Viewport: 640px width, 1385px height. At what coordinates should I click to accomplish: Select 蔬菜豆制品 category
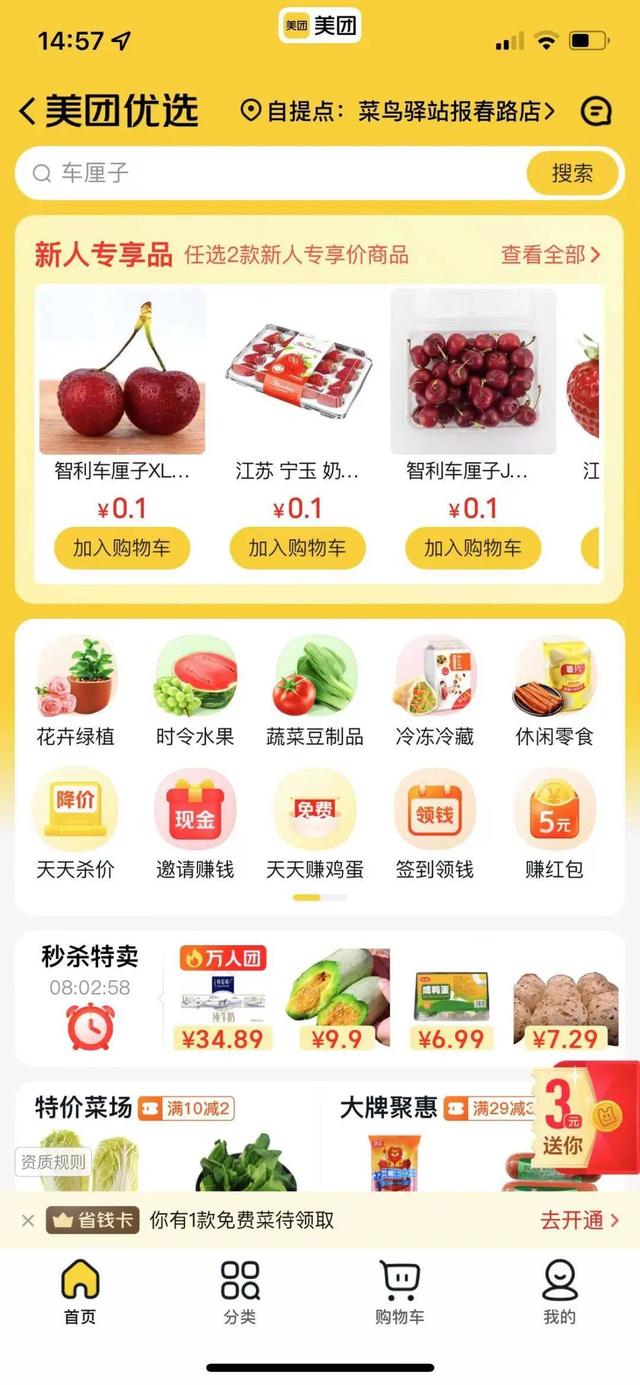point(315,692)
